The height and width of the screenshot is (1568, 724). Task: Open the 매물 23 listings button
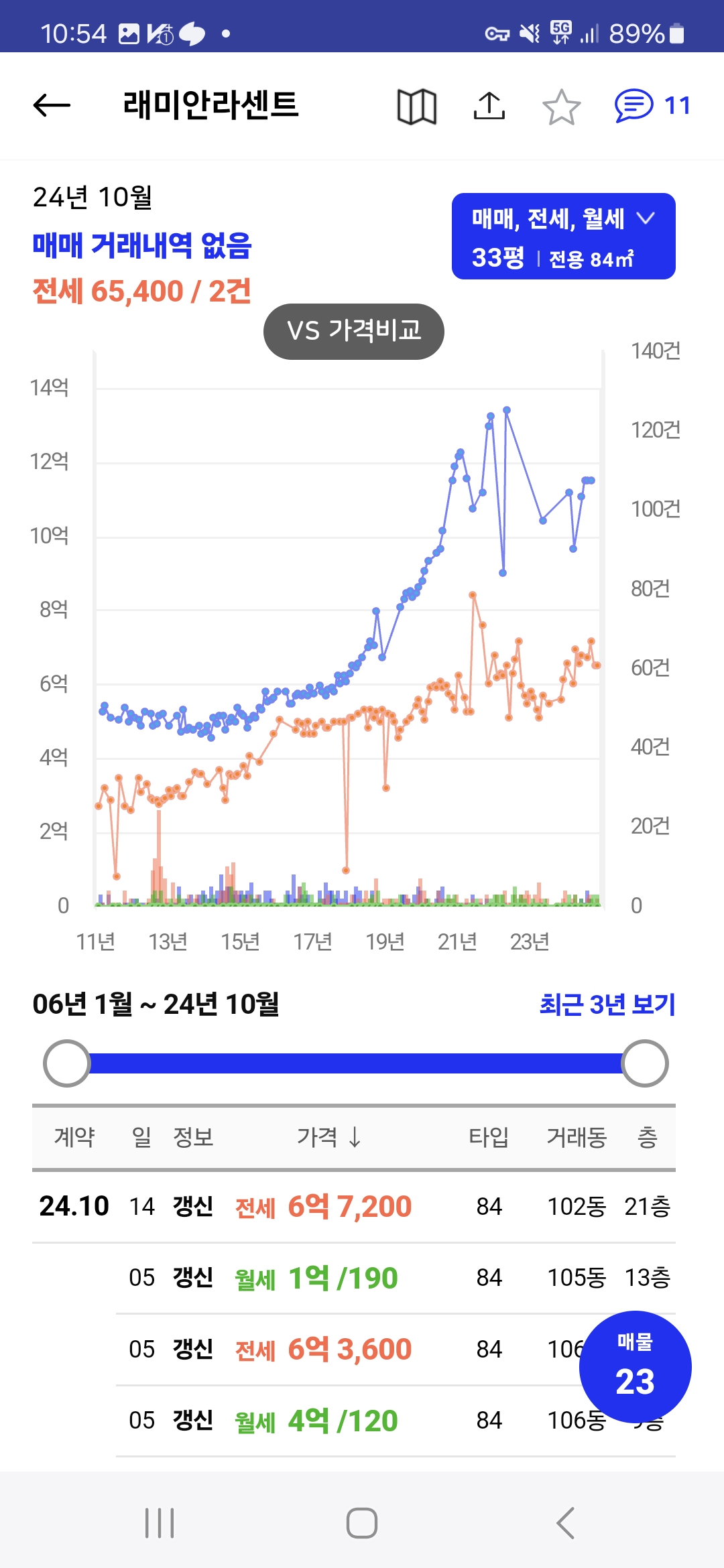click(x=635, y=1367)
